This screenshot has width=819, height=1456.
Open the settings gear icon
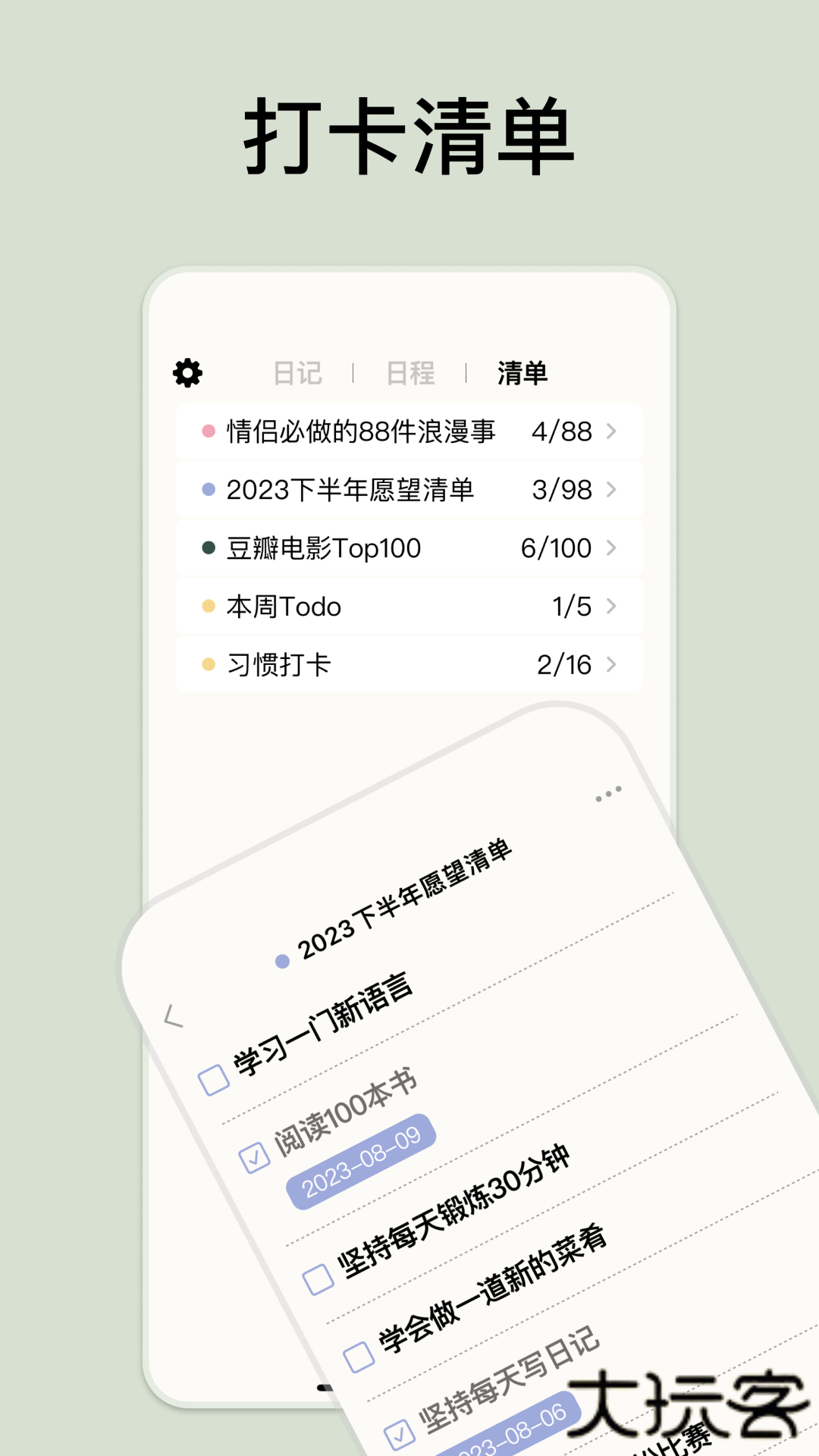coord(187,372)
